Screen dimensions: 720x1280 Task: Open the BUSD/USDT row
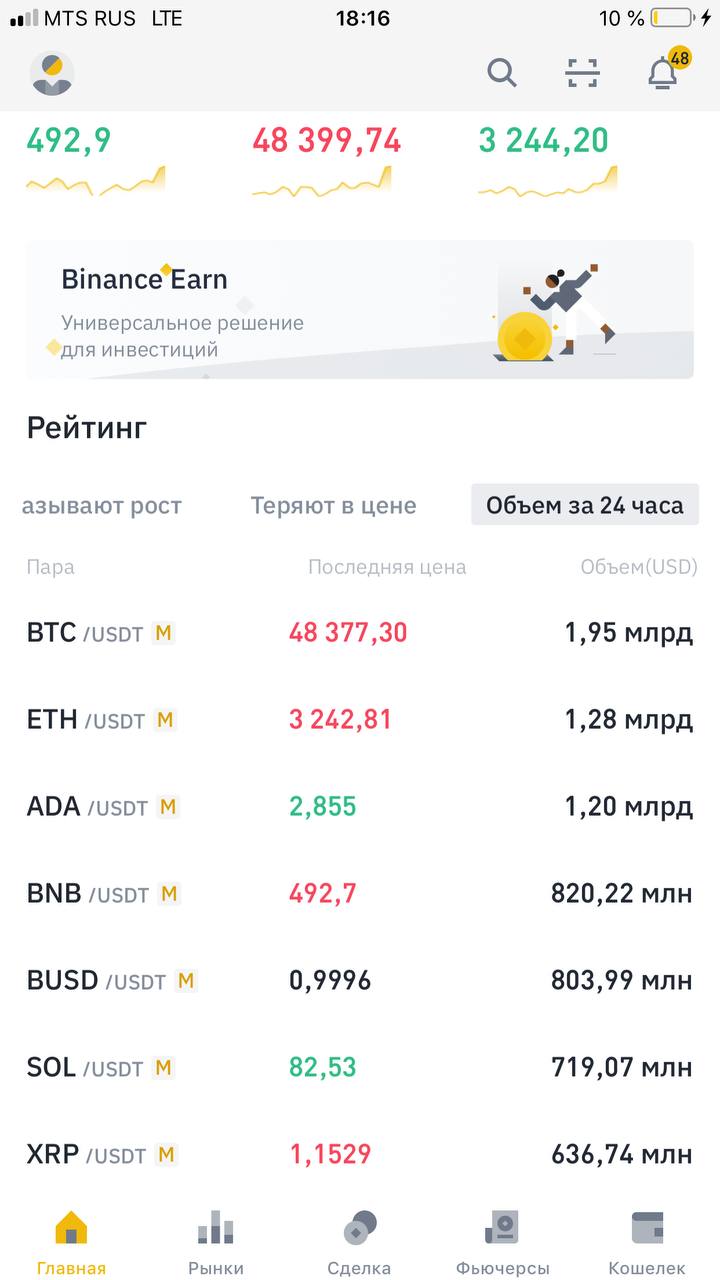(360, 980)
